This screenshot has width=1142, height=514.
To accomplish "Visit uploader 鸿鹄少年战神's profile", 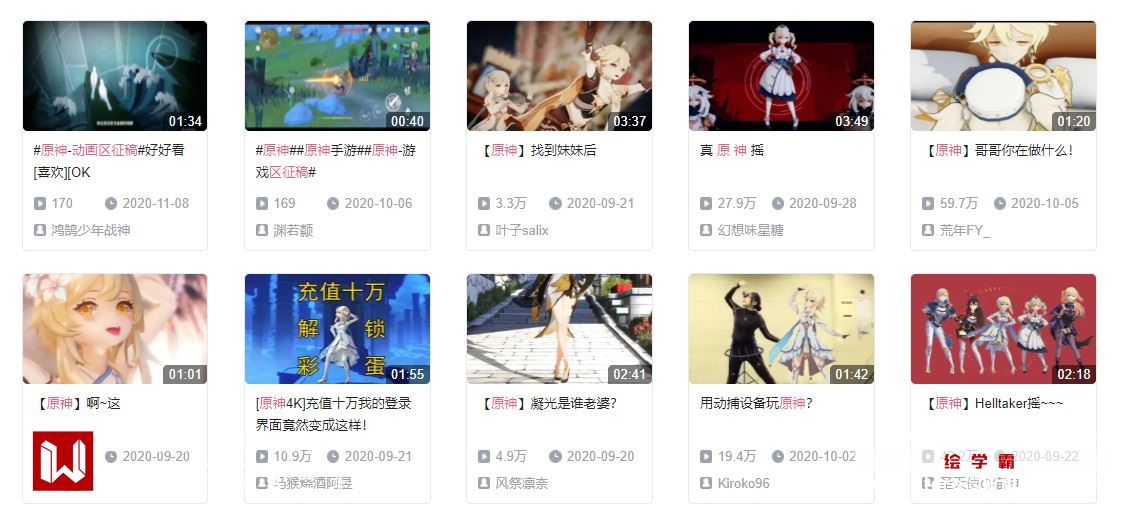I will click(x=90, y=230).
